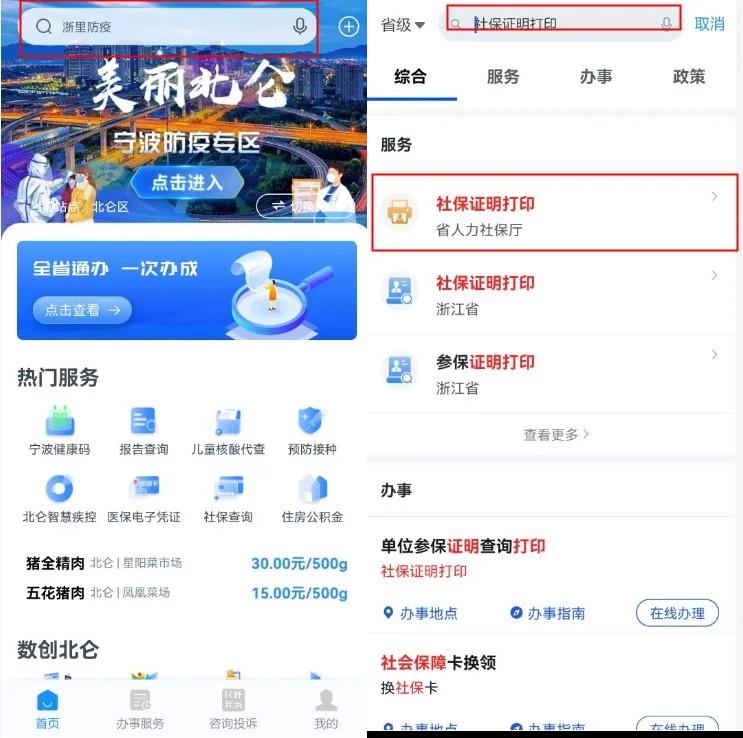
Task: Go to the 咨询投诉 bottom tab
Action: 233,709
